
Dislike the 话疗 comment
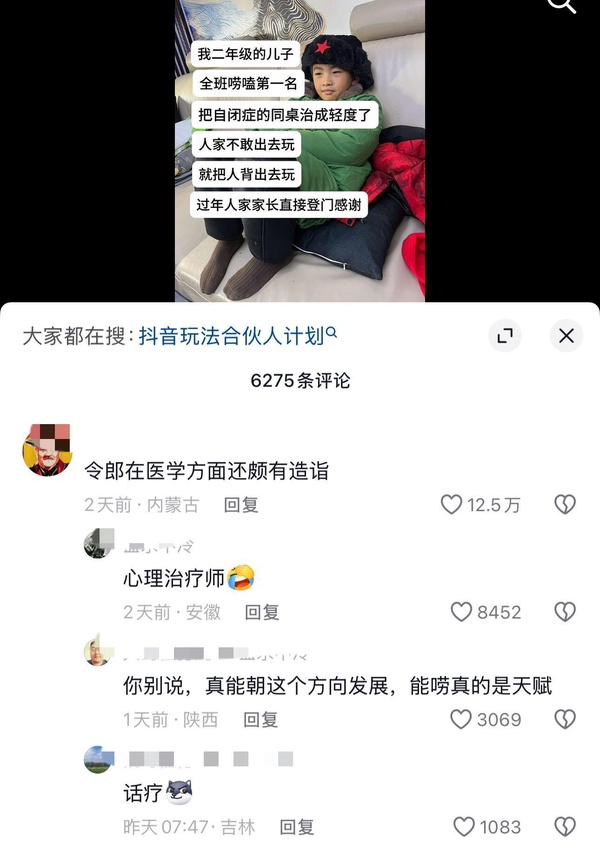click(565, 827)
